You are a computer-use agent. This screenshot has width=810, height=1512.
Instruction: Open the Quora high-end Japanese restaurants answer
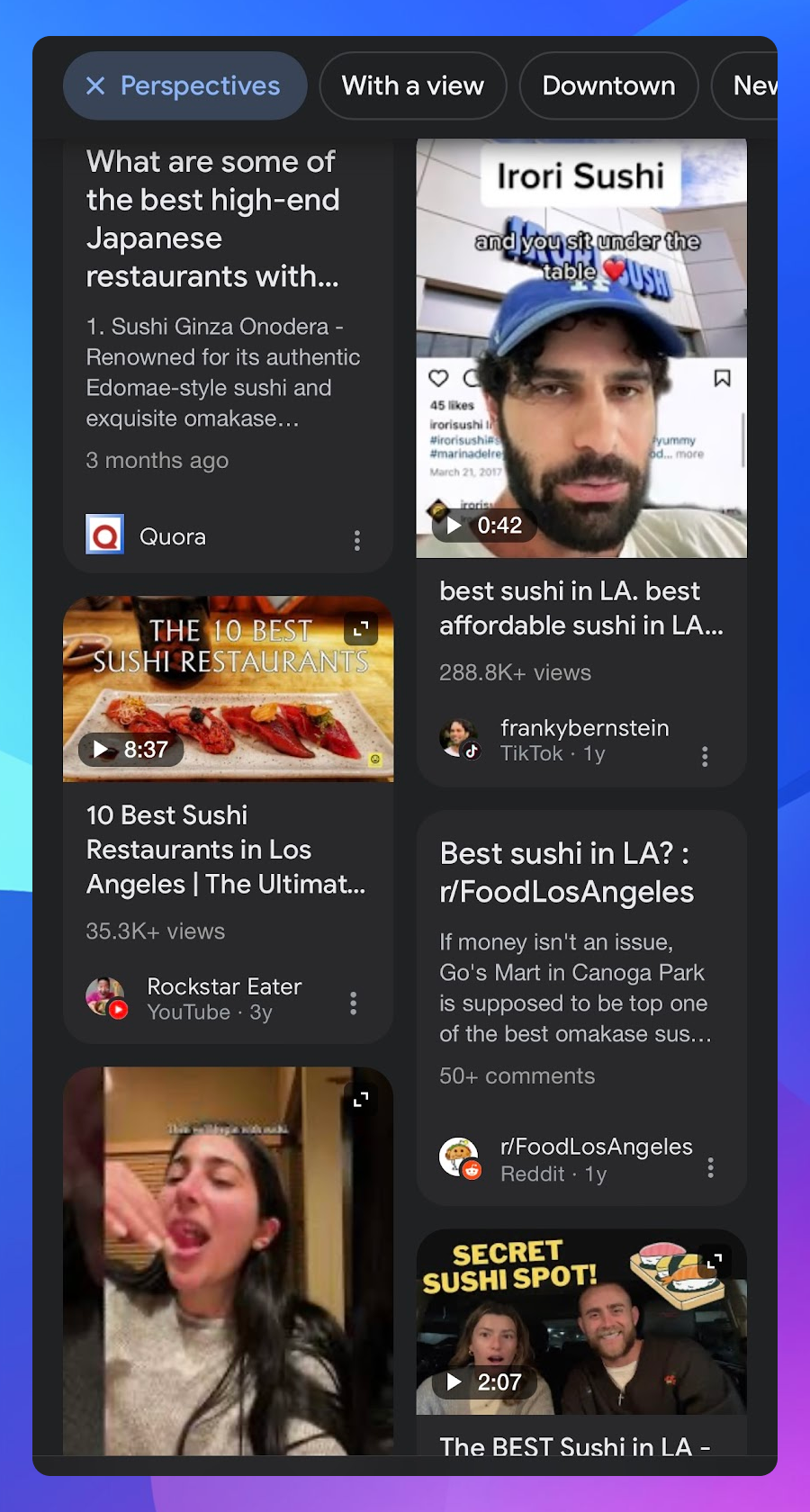213,219
